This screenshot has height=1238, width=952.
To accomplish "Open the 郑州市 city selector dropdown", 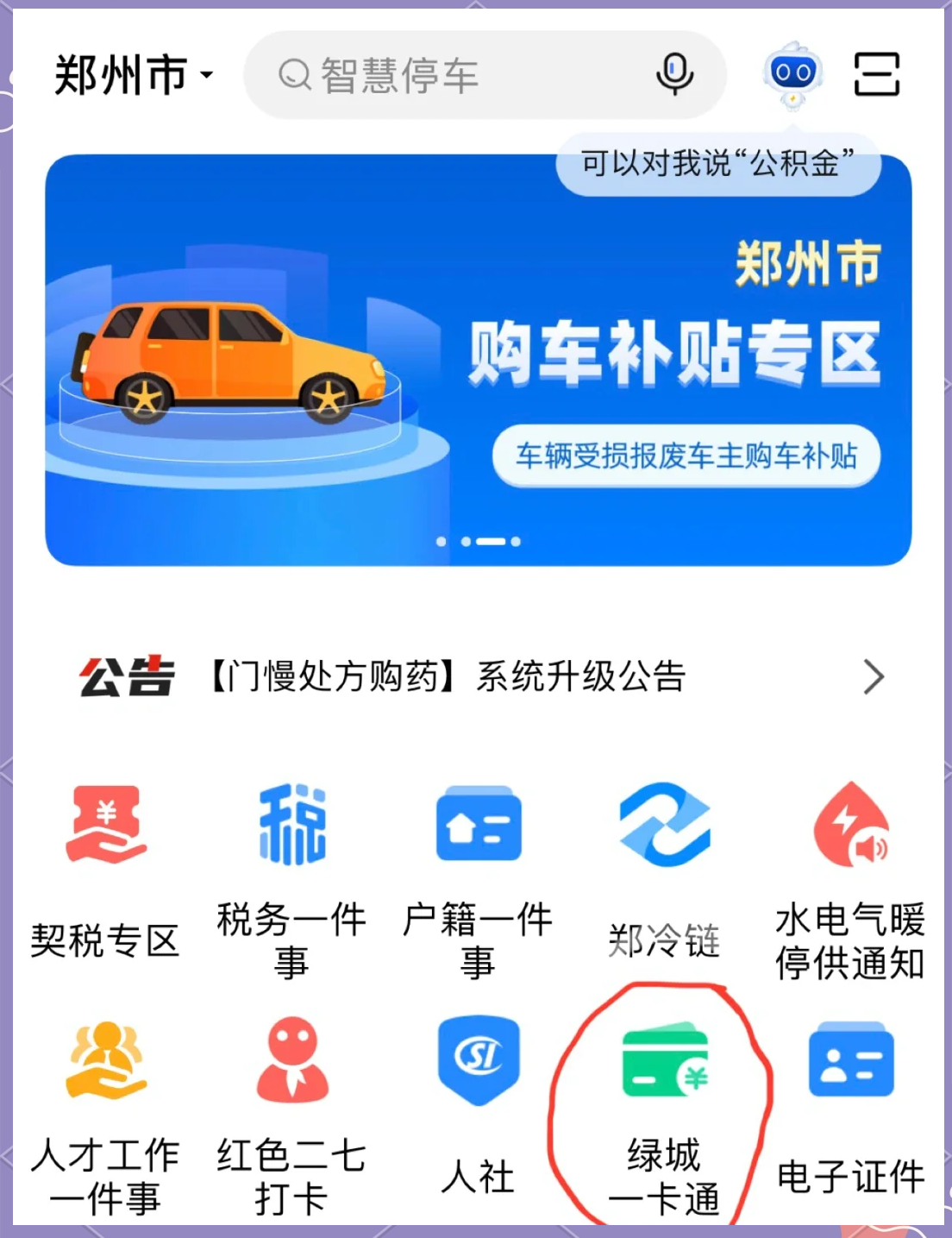I will click(133, 75).
